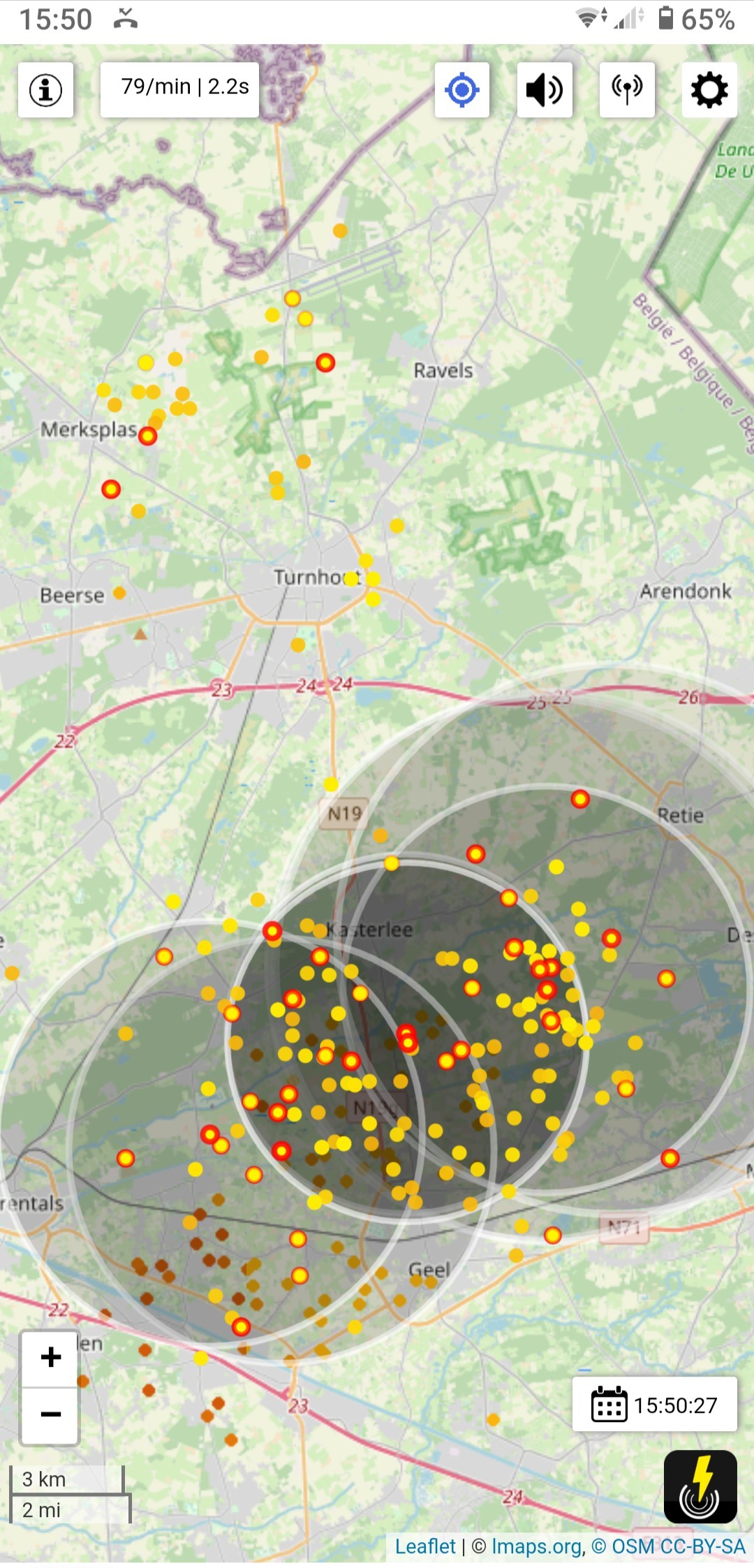The height and width of the screenshot is (1568, 754).
Task: Toggle the sound speaker icon
Action: click(x=545, y=90)
